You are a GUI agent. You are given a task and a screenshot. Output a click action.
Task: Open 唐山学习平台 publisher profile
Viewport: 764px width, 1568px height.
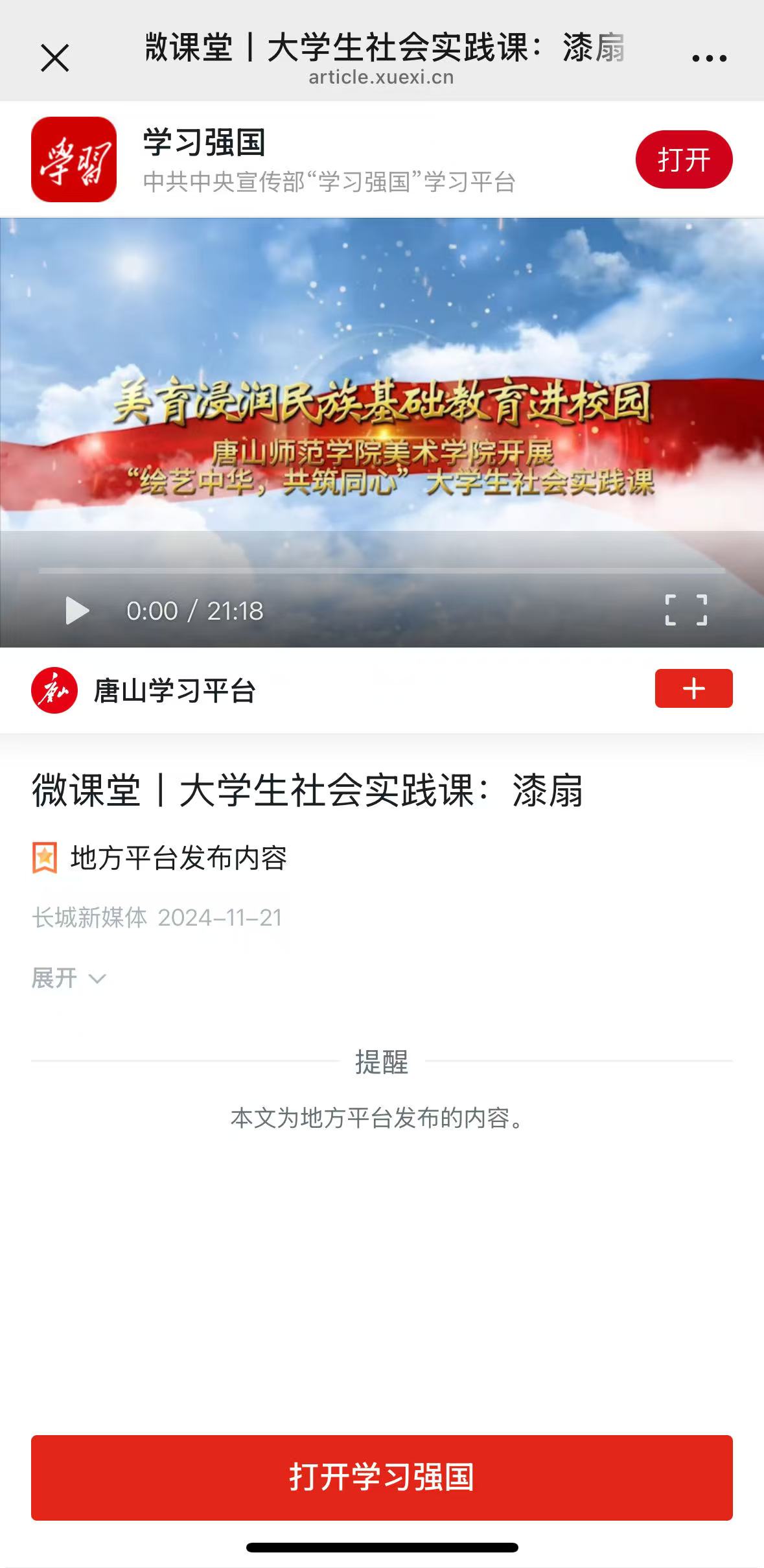(174, 690)
